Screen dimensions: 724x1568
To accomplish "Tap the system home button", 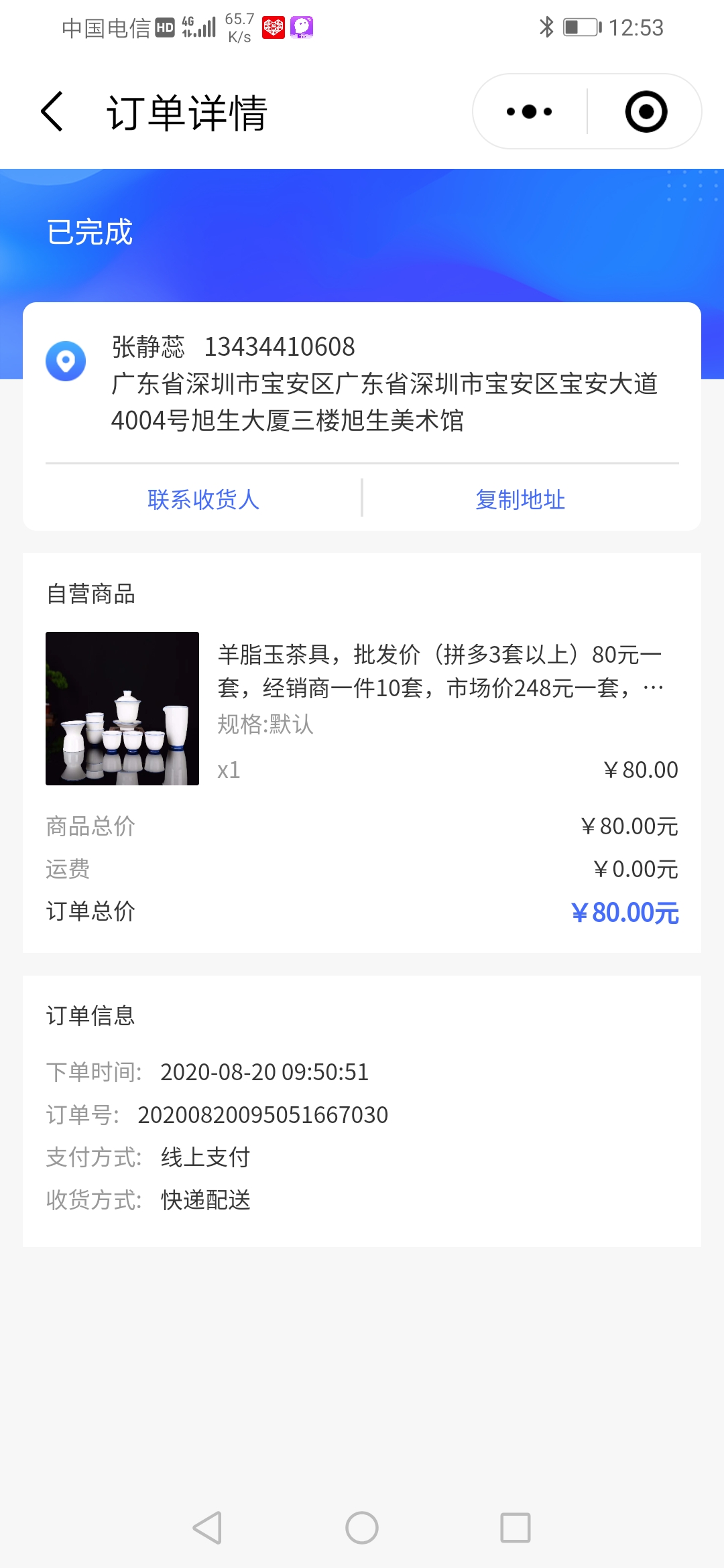I will (362, 1528).
